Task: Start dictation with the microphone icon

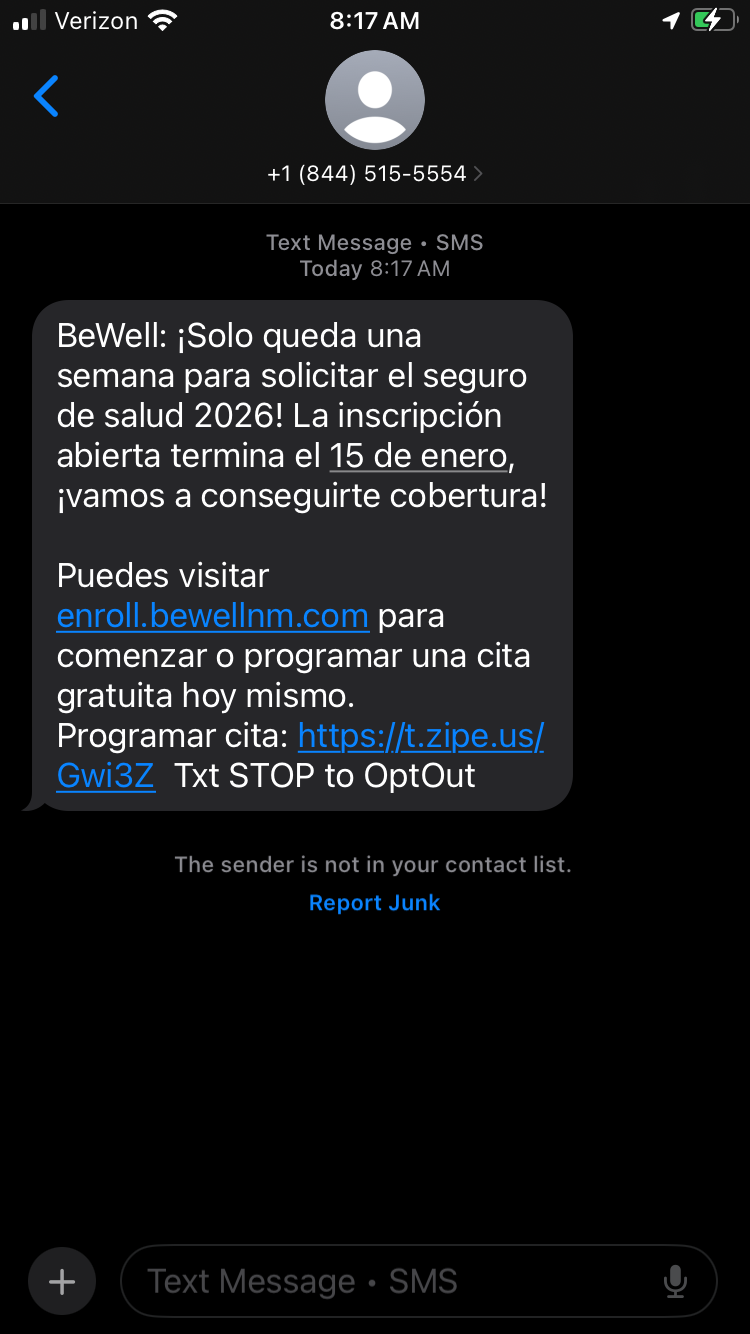Action: 676,1281
